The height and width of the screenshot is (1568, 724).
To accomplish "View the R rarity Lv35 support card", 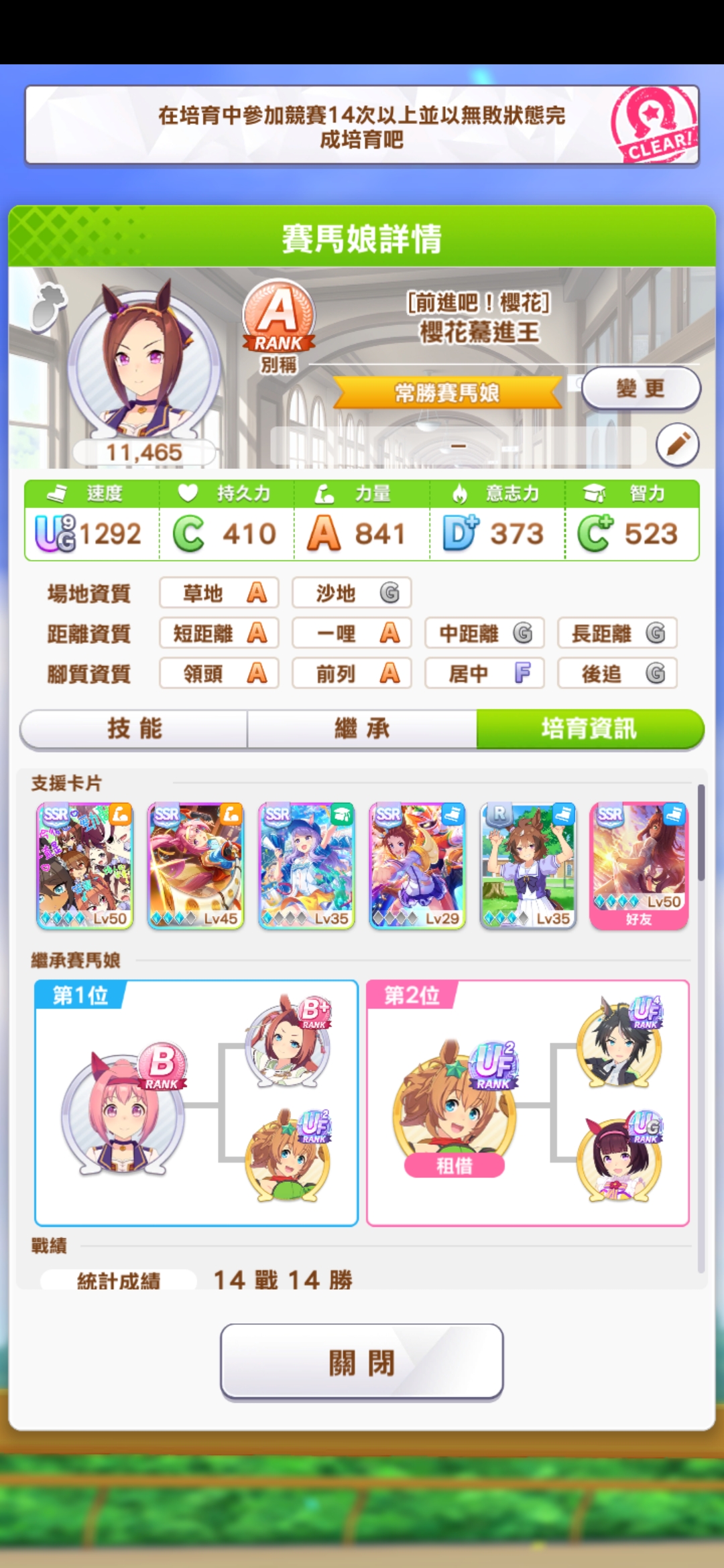I will 528,864.
